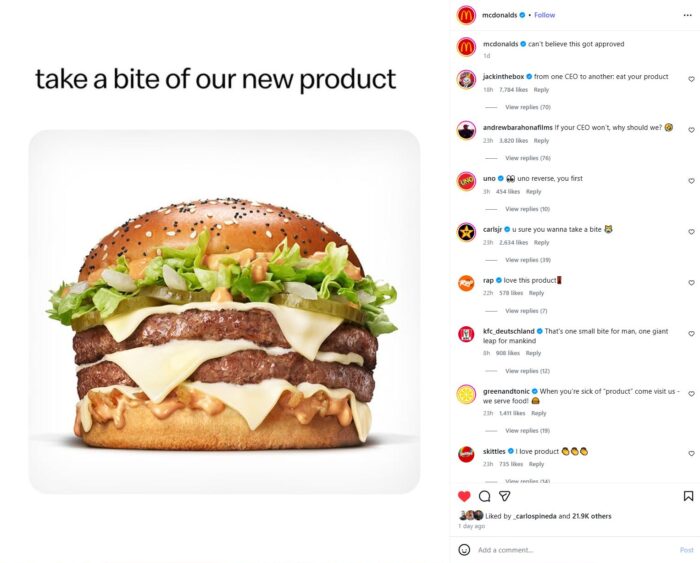Unlike the post with the red heart
Screen dimensions: 700x563
[x=464, y=496]
